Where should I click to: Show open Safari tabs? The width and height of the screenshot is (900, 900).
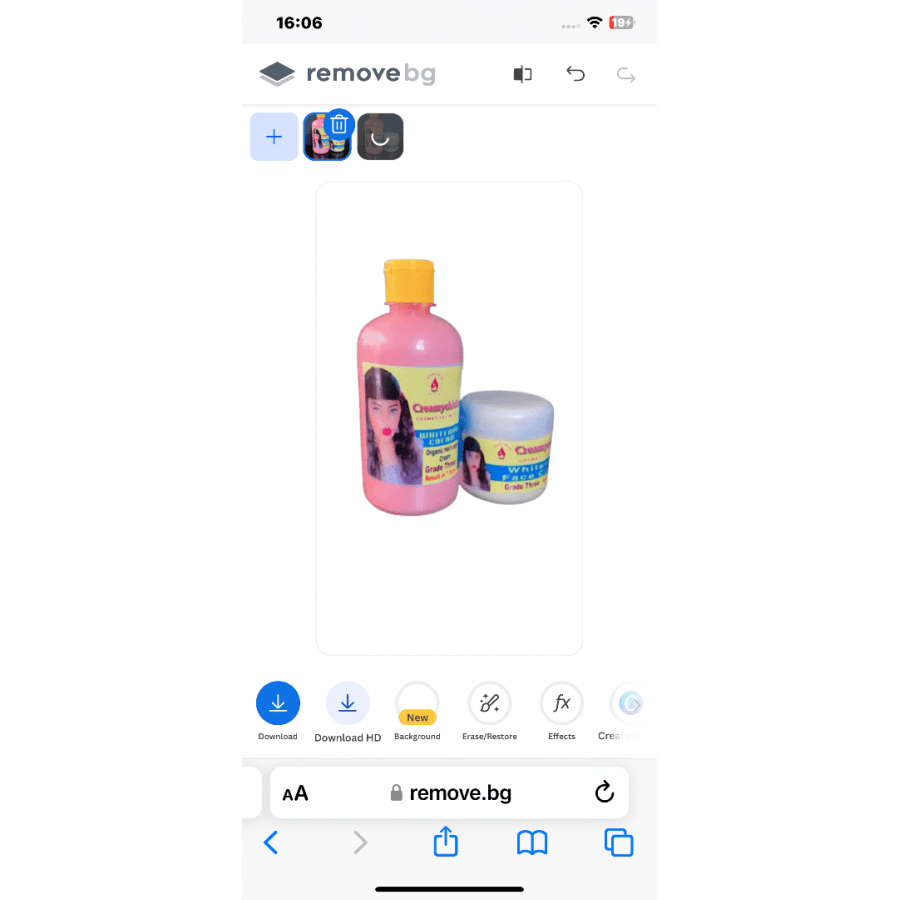coord(619,843)
